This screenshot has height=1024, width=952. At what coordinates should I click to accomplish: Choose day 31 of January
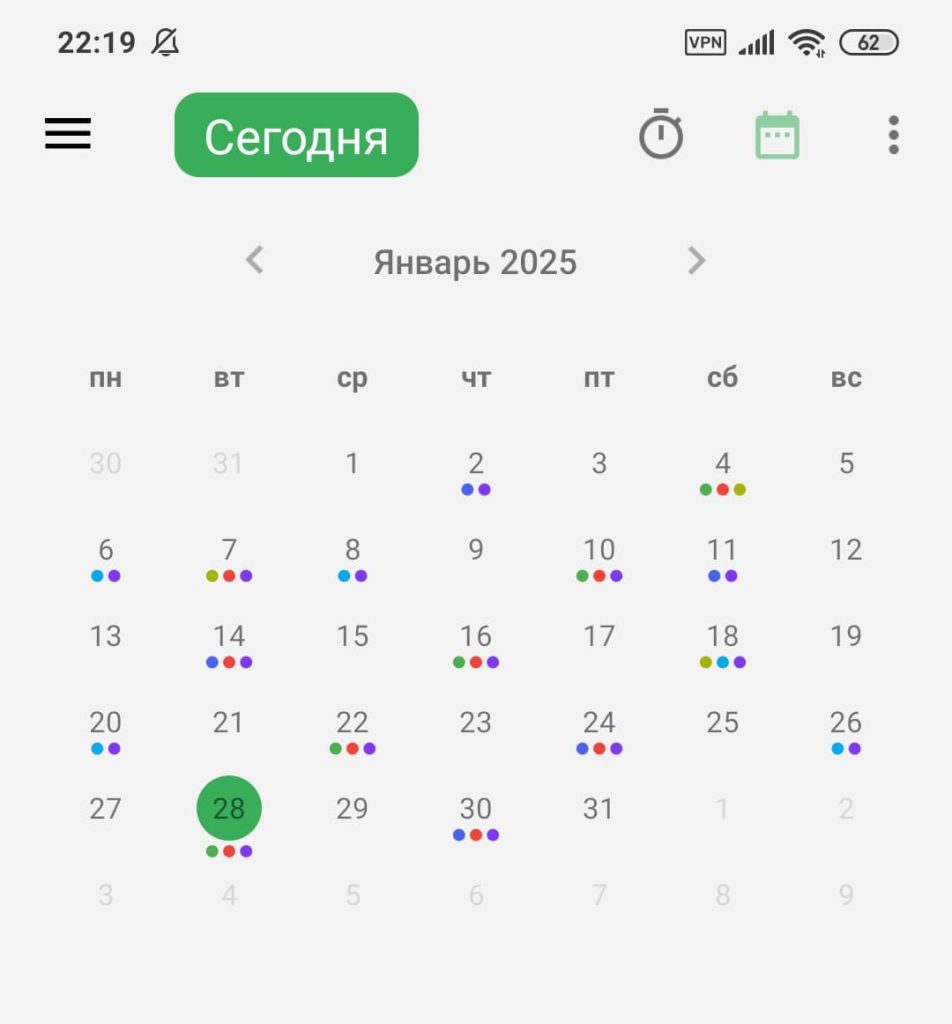coord(599,809)
